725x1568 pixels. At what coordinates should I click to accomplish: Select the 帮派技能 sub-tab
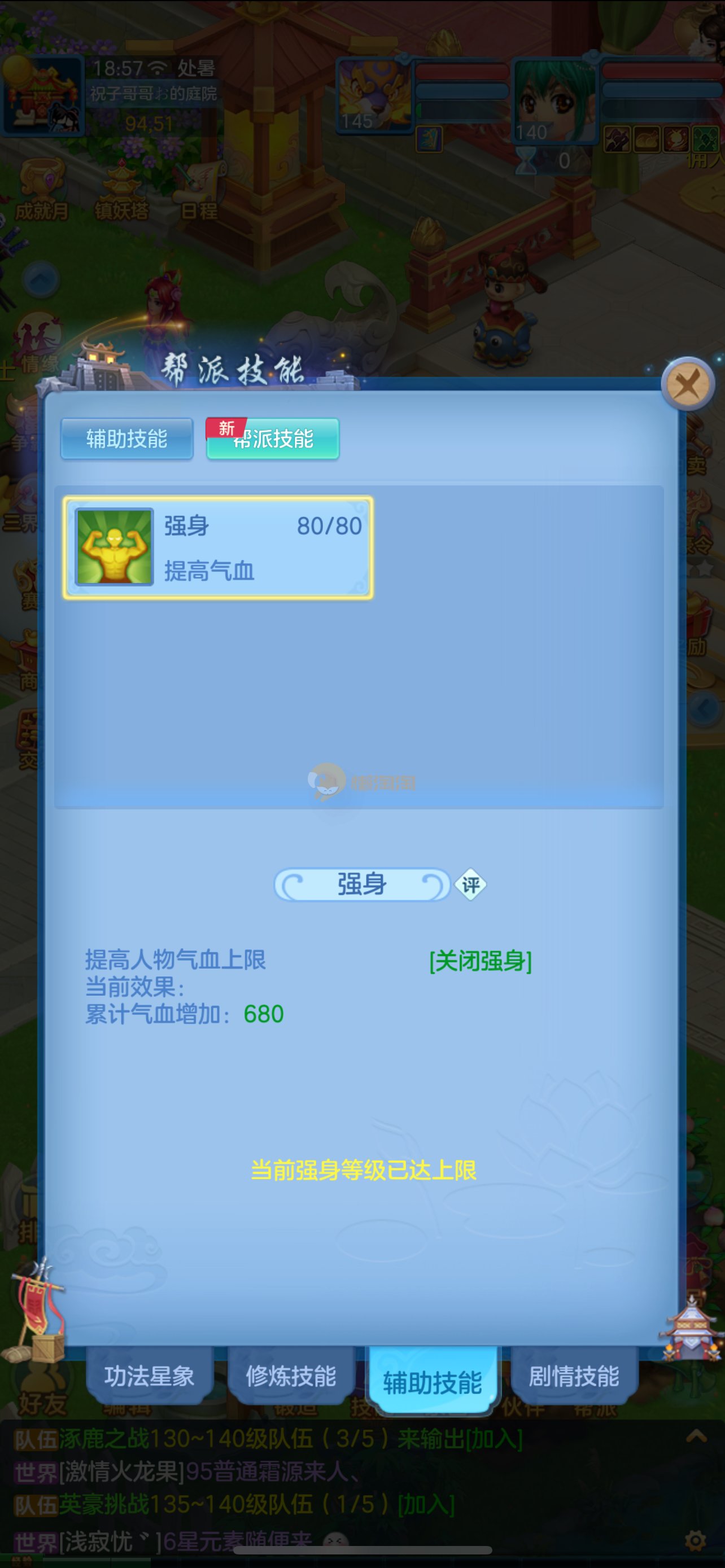(273, 438)
